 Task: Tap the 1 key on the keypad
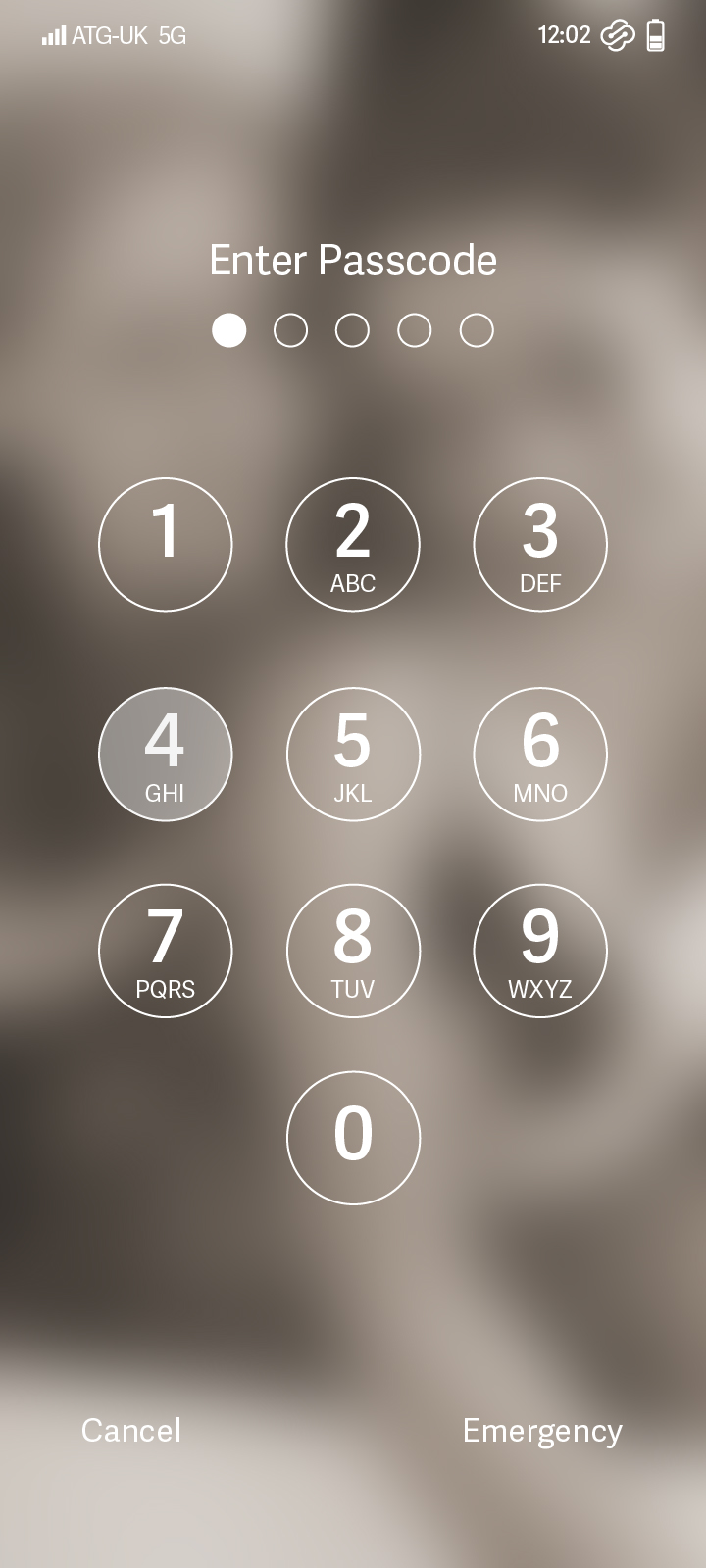(166, 544)
